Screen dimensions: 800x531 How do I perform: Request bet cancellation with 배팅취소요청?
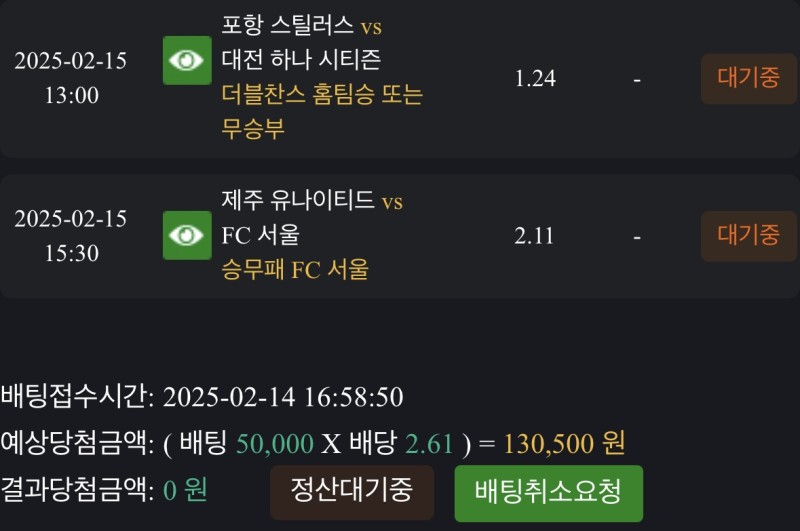[x=548, y=492]
